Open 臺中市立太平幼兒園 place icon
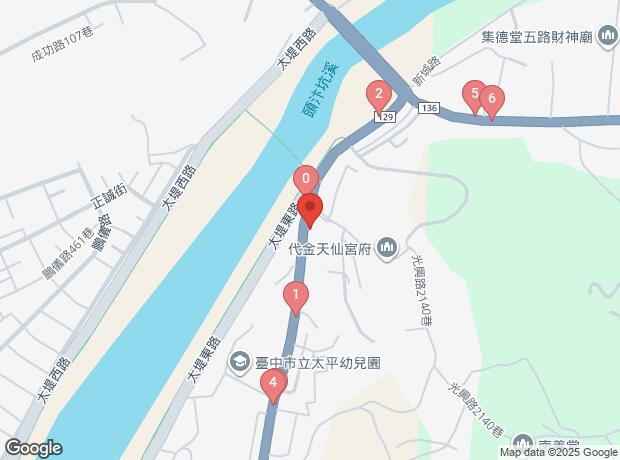 [x=240, y=360]
